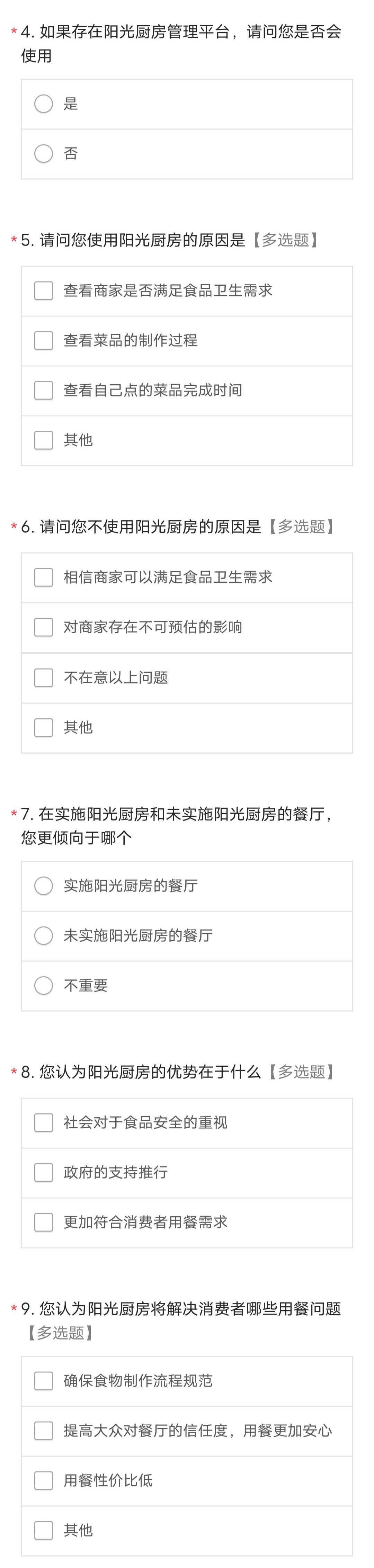Image resolution: width=374 pixels, height=1568 pixels.
Task: Check 其他 under question 6
Action: tap(43, 727)
